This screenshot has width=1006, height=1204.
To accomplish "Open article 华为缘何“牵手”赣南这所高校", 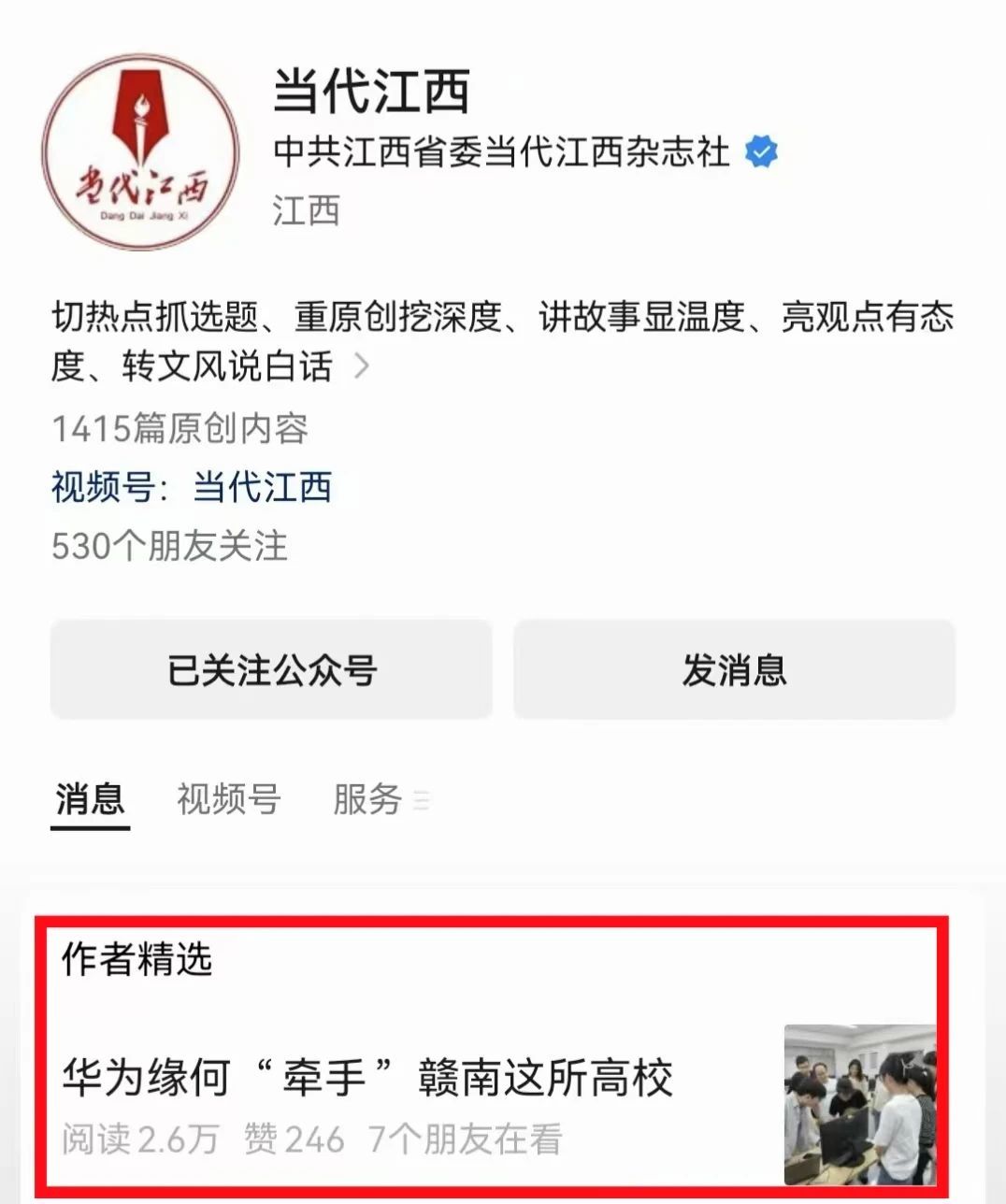I will coord(368,1077).
